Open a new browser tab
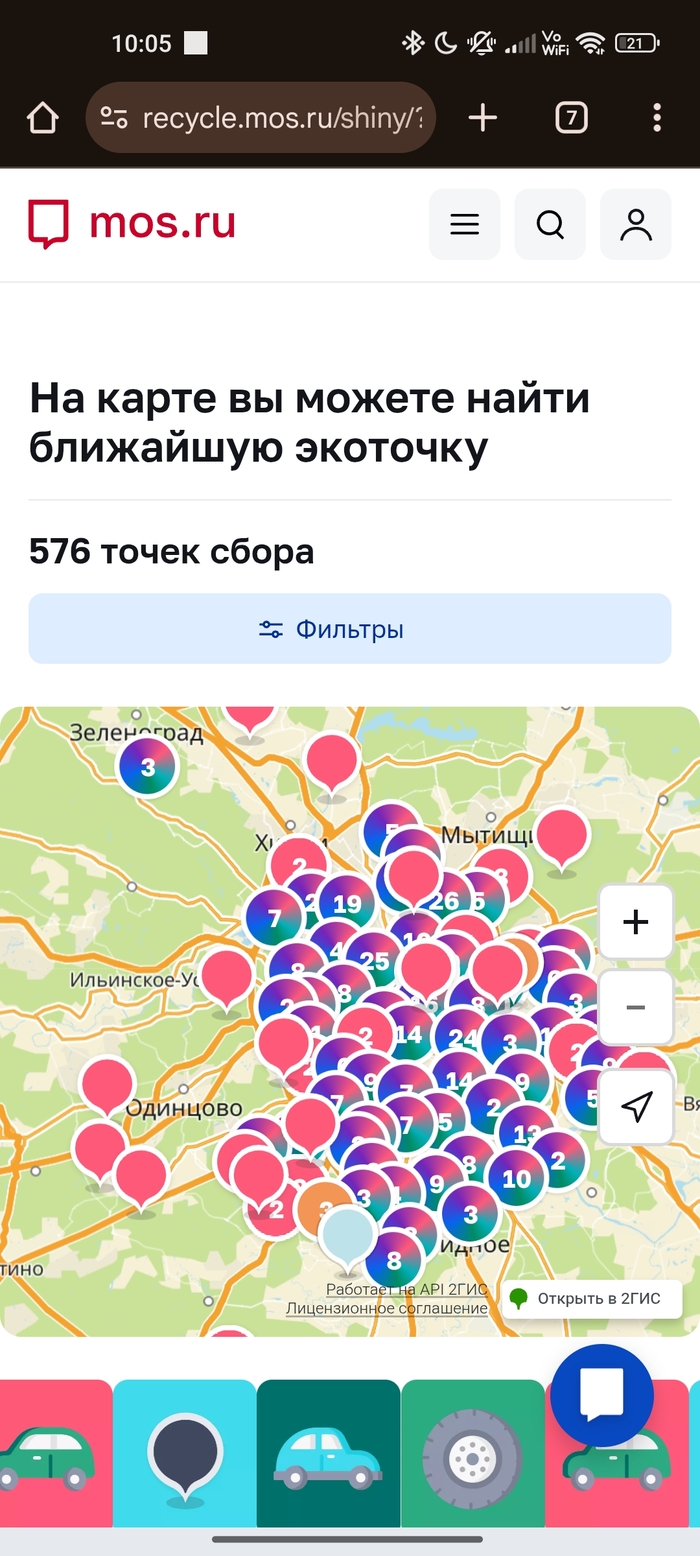The height and width of the screenshot is (1556, 700). 482,119
